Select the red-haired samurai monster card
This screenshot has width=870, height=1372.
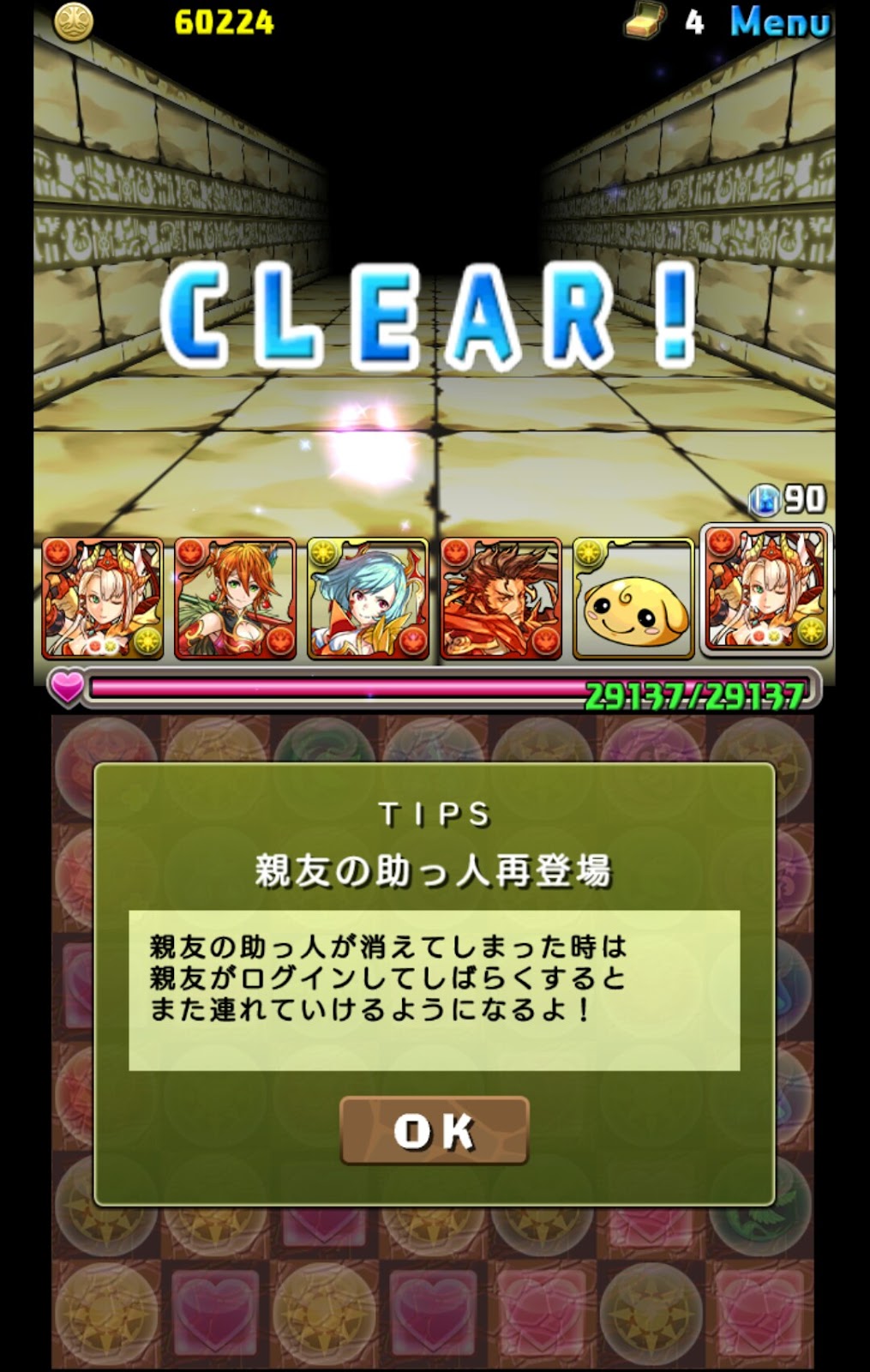tap(501, 599)
